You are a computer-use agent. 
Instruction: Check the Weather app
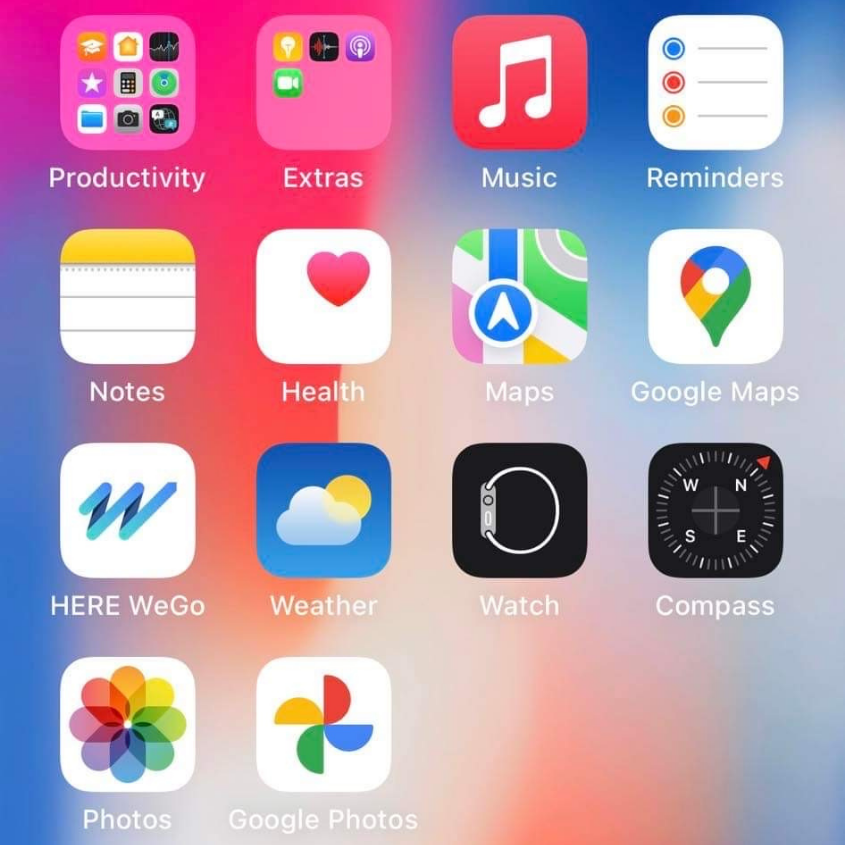coord(323,511)
